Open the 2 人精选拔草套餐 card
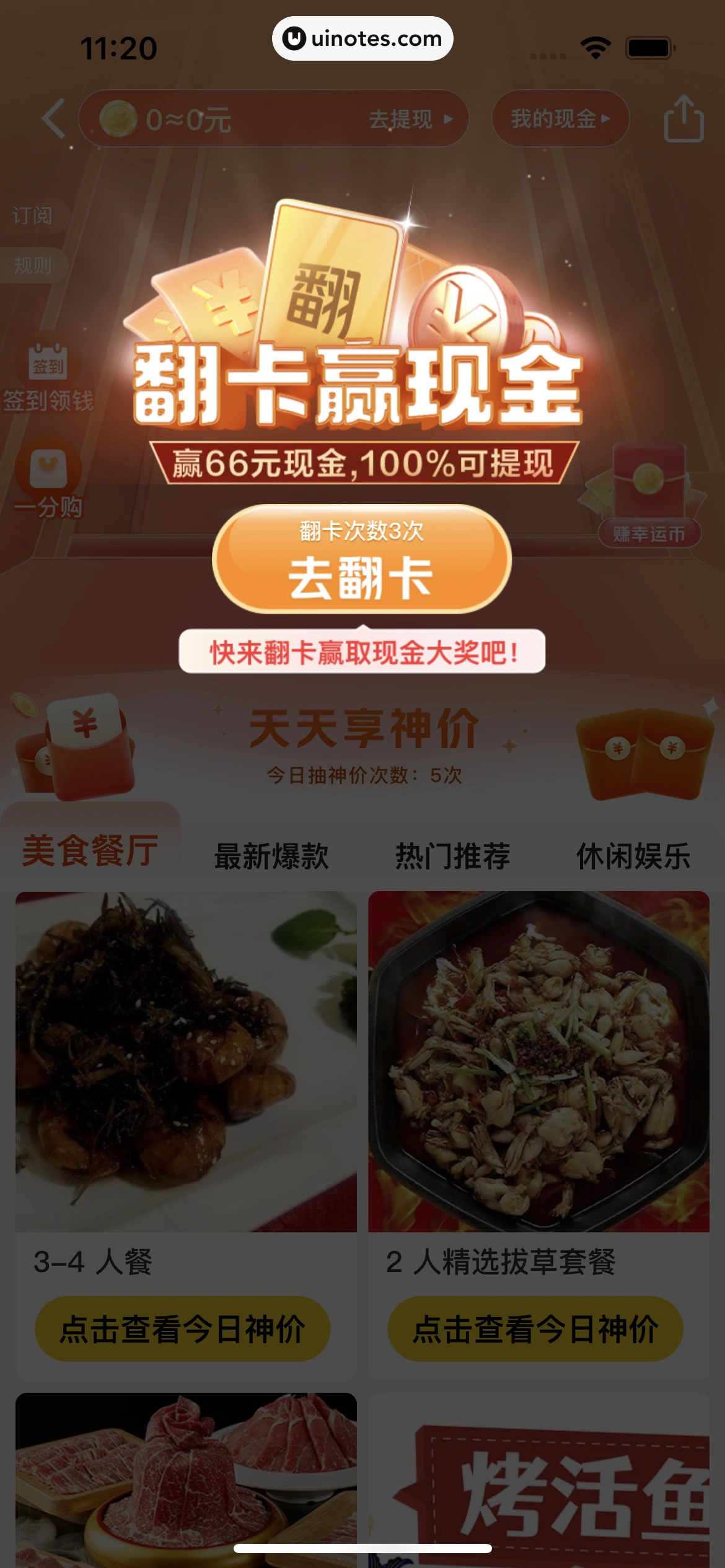Screen dimensions: 725x1568 click(538, 1061)
